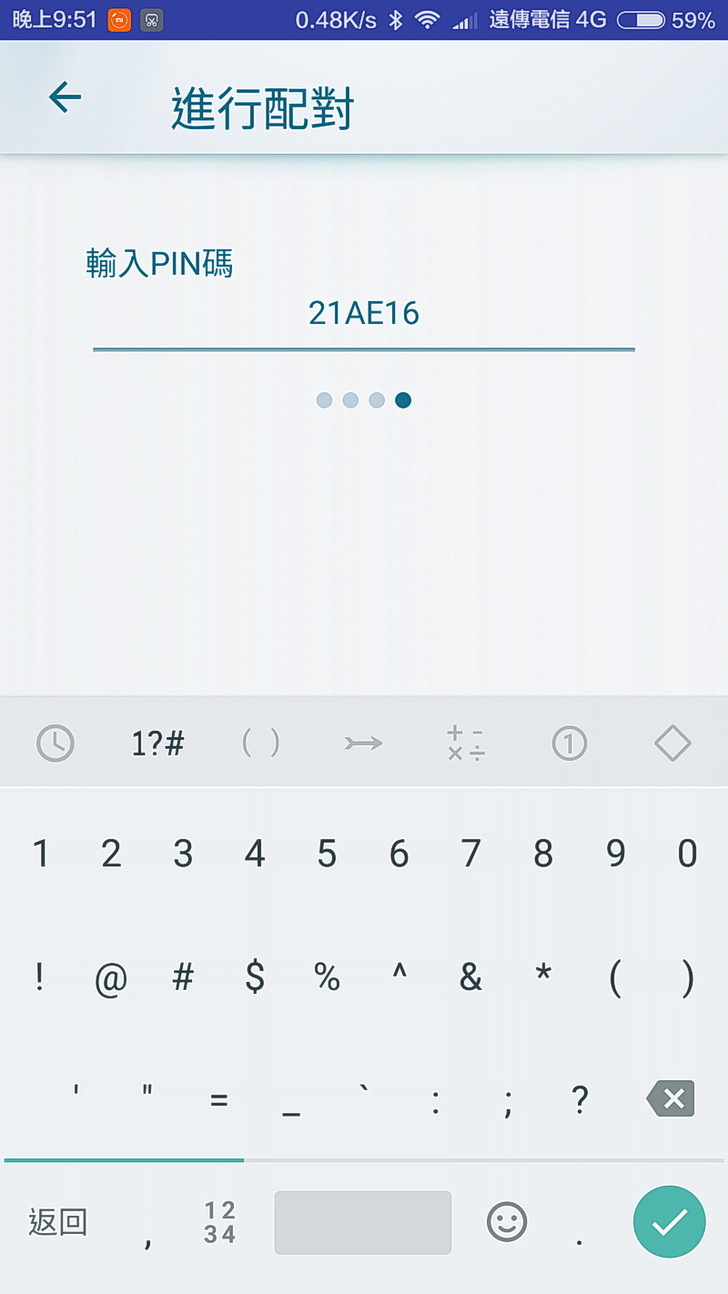Confirm the PIN with the checkmark key
This screenshot has height=1294, width=728.
click(x=669, y=1221)
